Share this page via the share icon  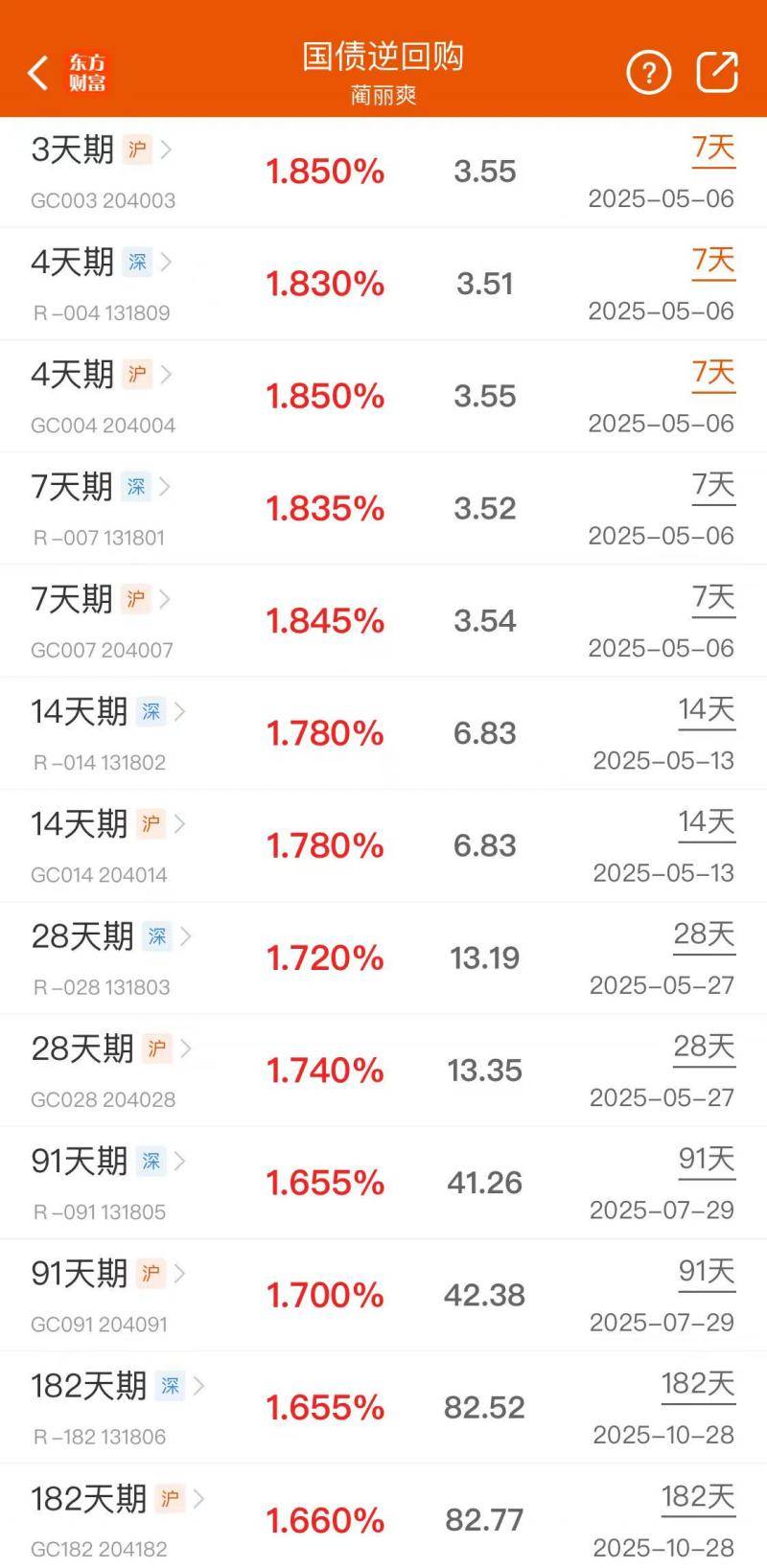click(717, 73)
